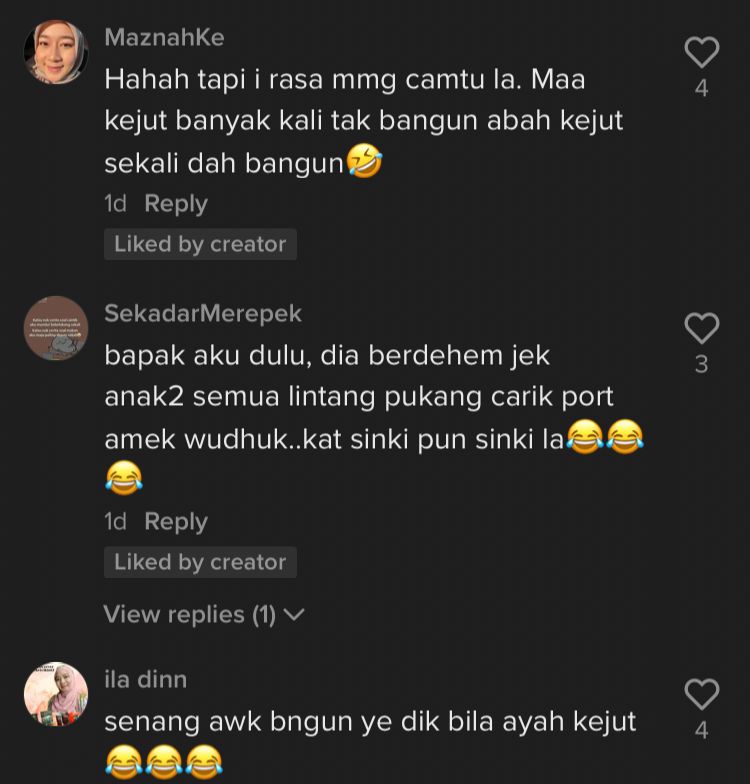Like SekadarMerepek's comment
Image resolution: width=750 pixels, height=784 pixels.
[701, 328]
